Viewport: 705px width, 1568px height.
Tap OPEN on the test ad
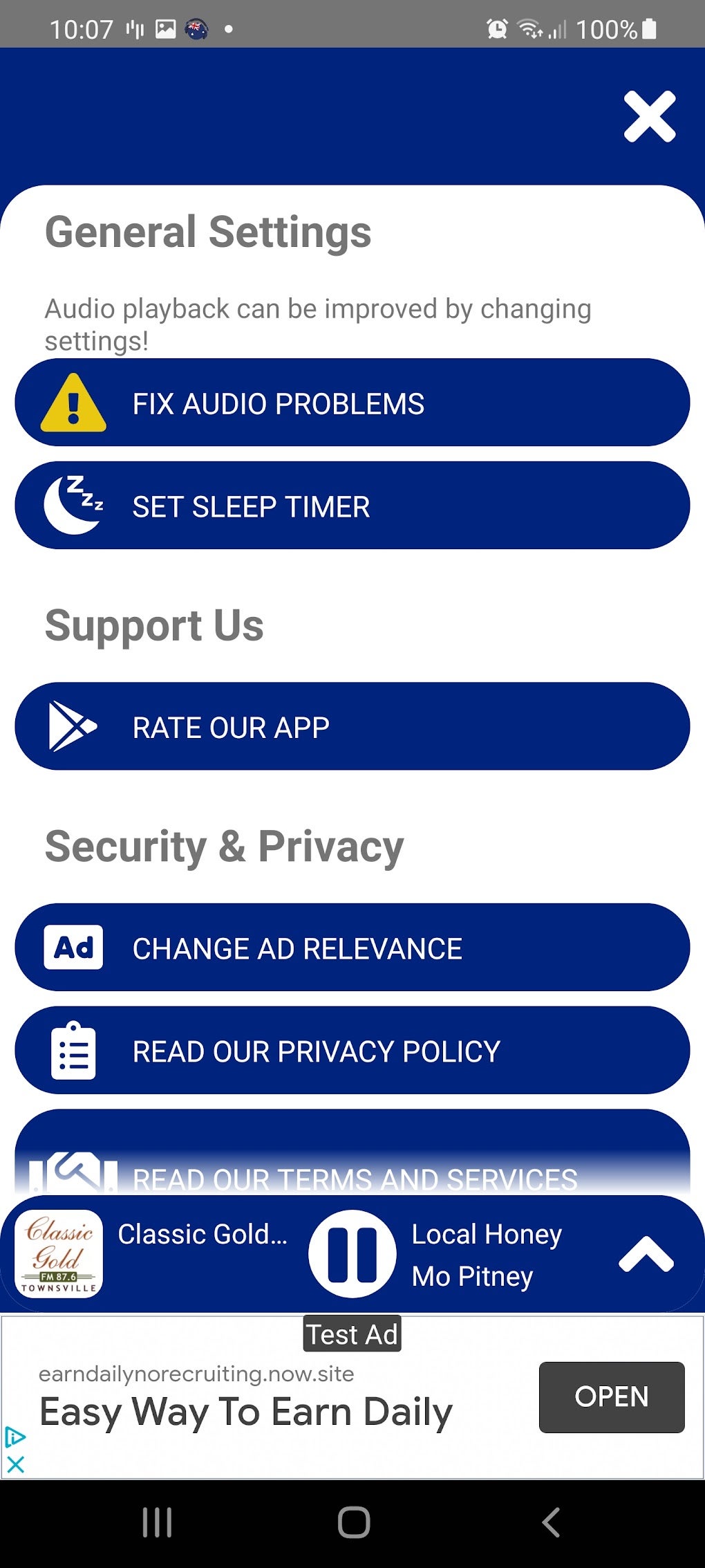tap(611, 1396)
